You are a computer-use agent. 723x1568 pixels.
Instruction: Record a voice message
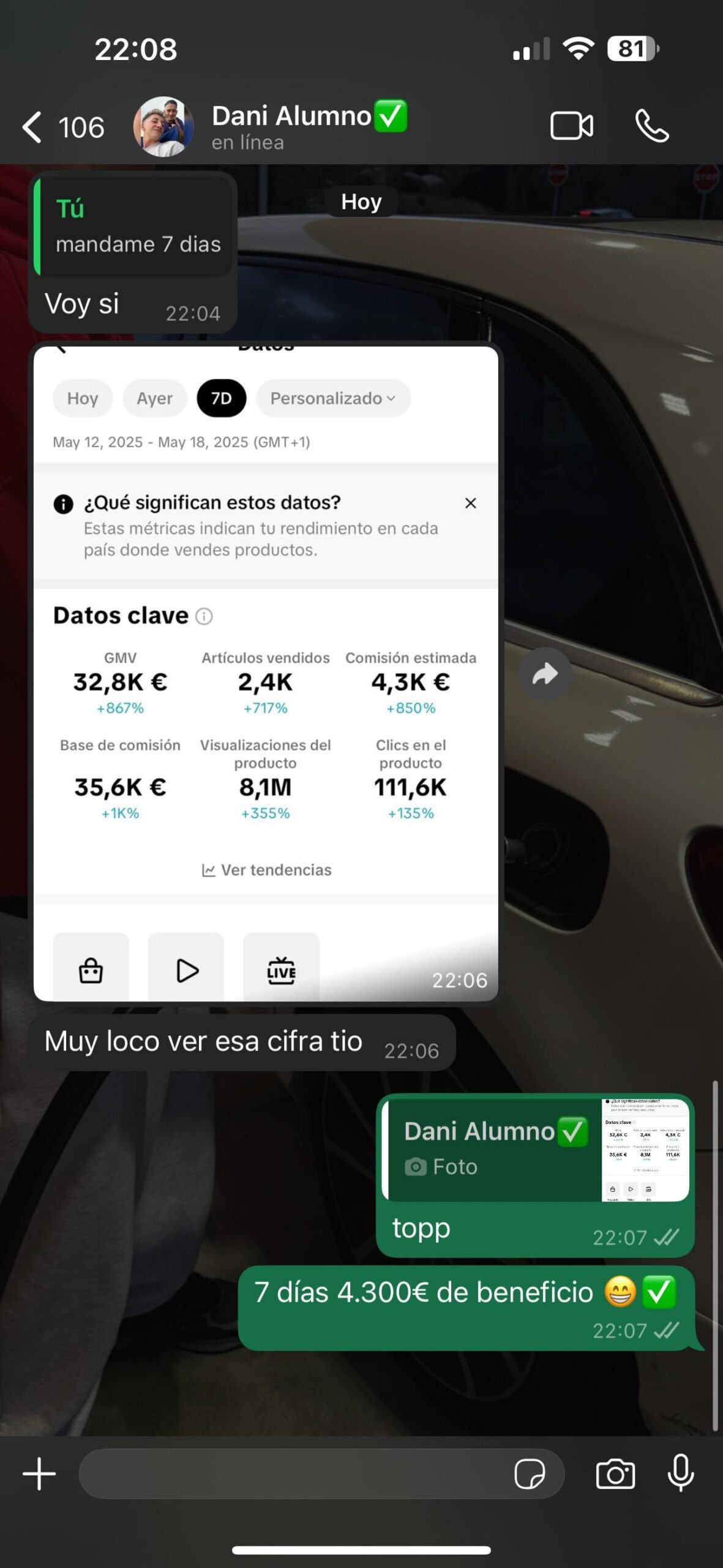(680, 1472)
